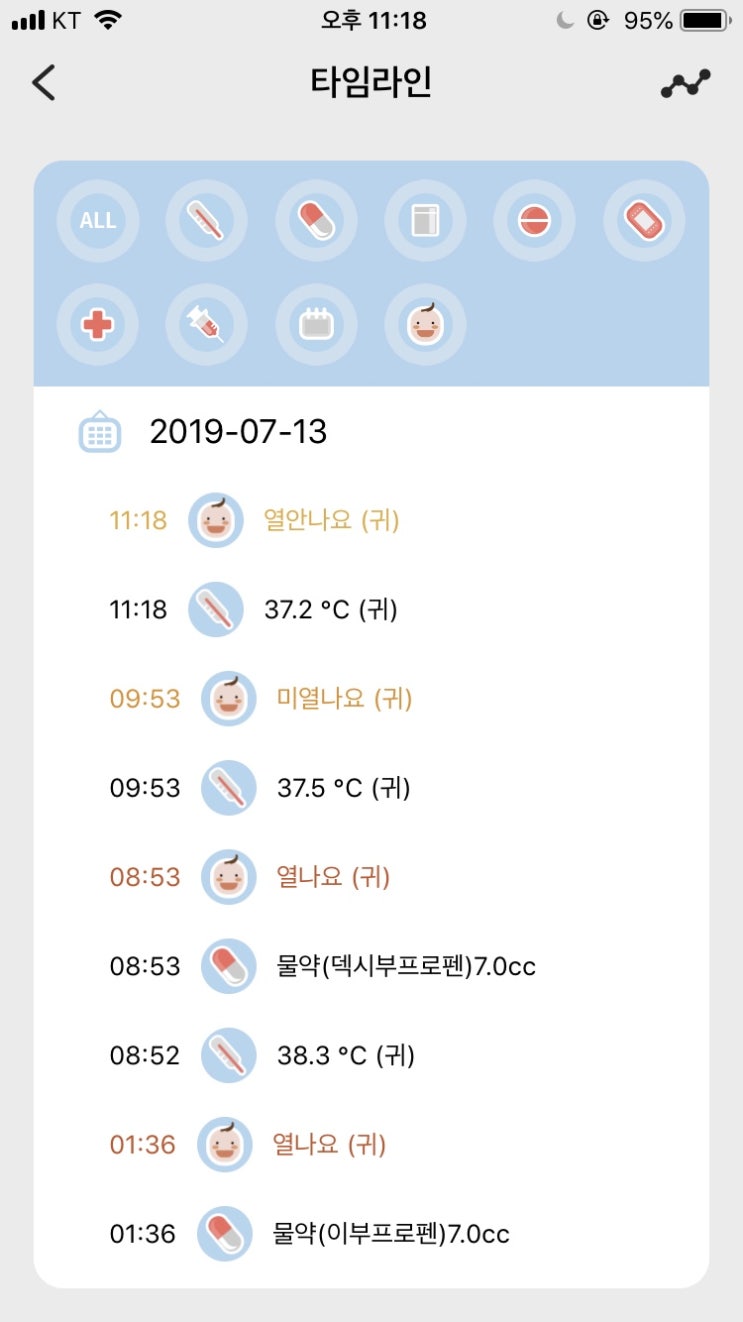
Task: Filter by the notebook memo icon
Action: click(x=425, y=220)
